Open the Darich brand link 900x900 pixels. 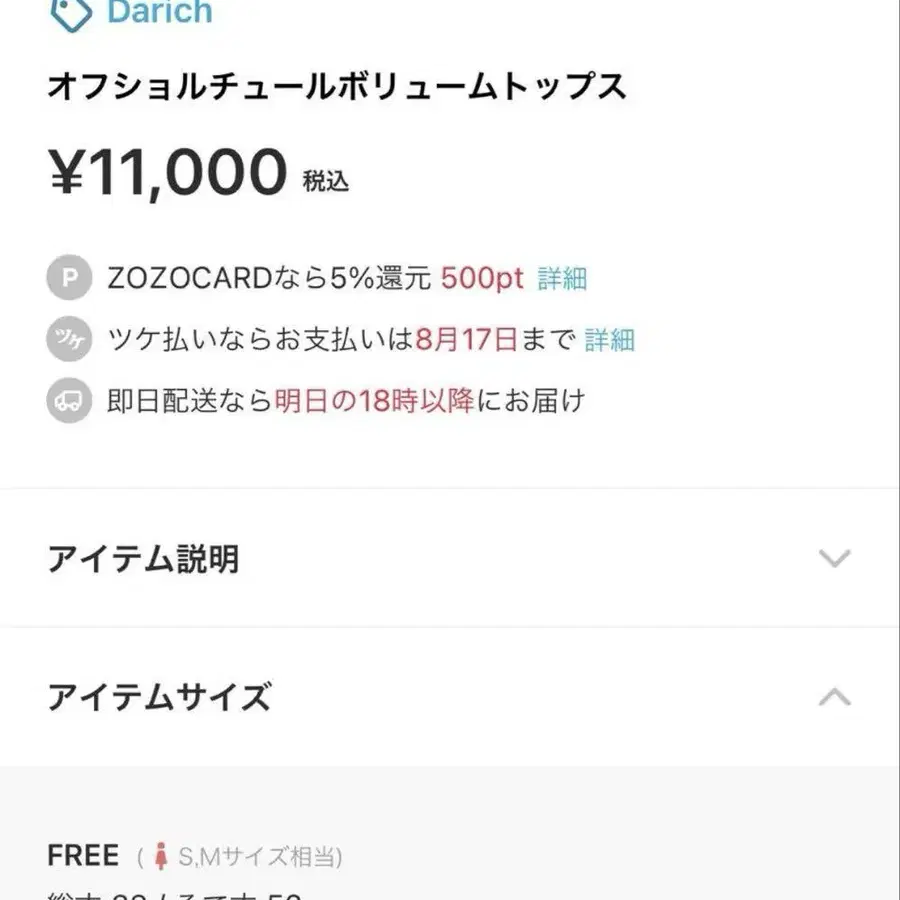(158, 12)
